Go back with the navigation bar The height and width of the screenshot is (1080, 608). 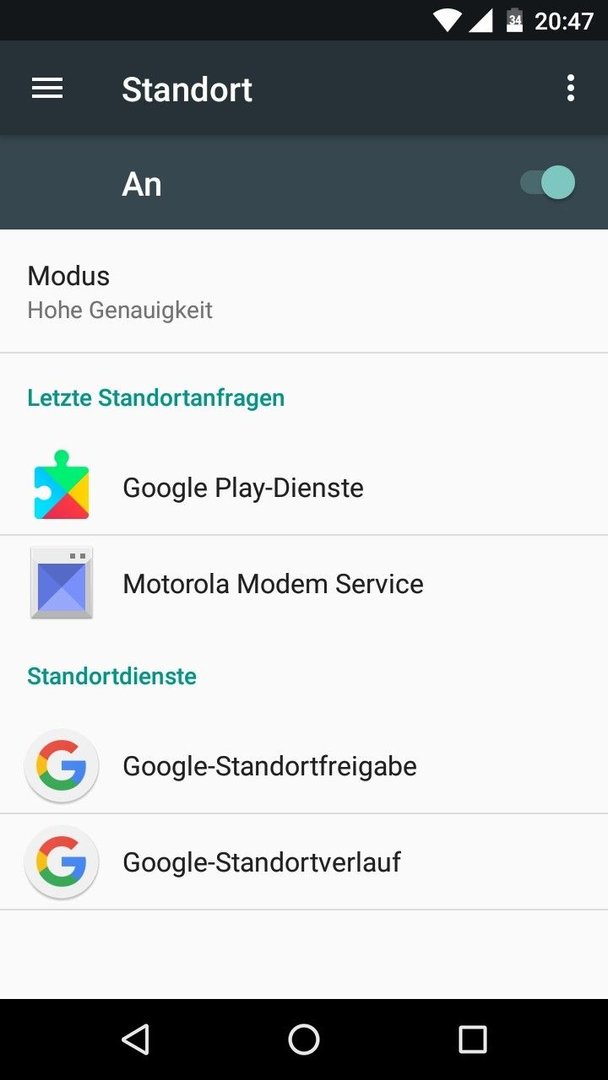(x=136, y=1039)
